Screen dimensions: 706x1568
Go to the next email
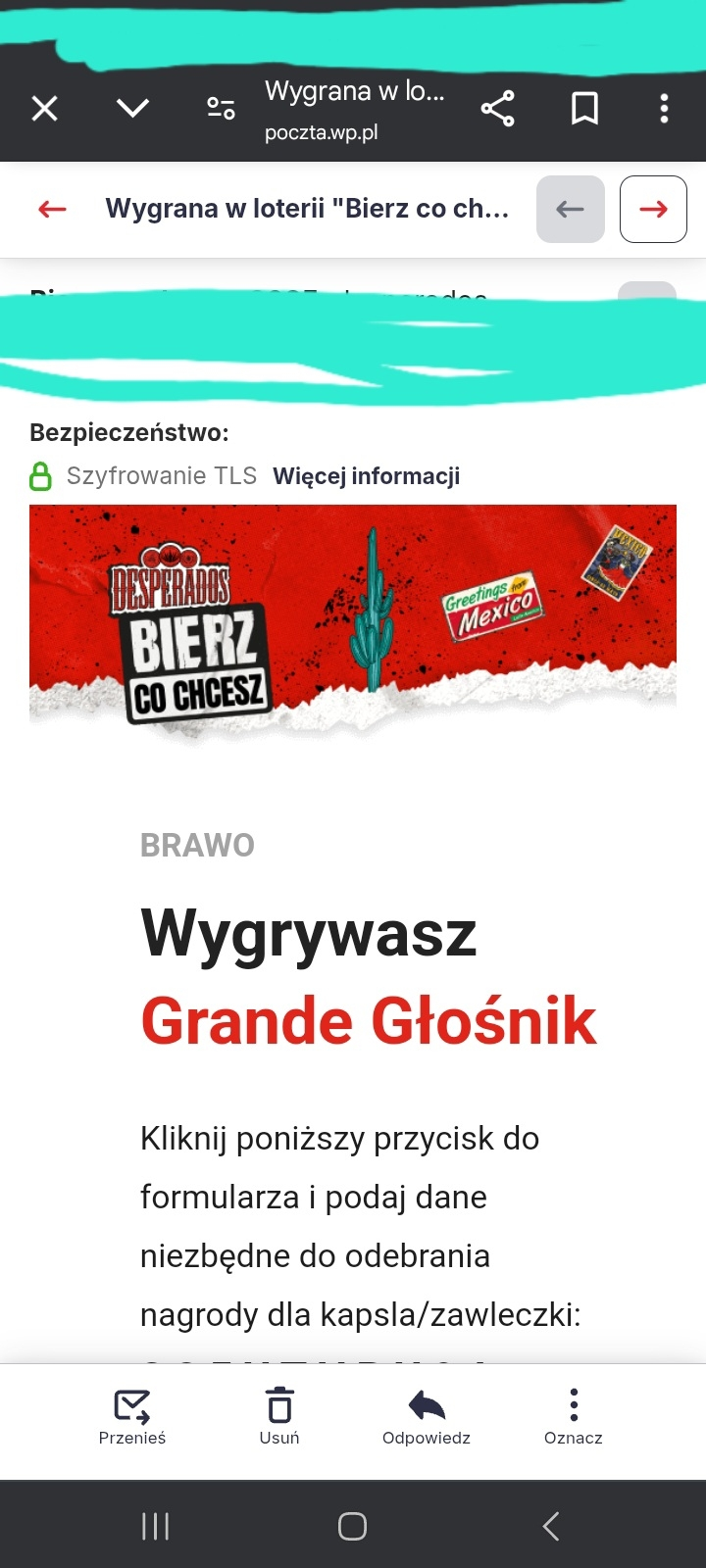coord(653,209)
